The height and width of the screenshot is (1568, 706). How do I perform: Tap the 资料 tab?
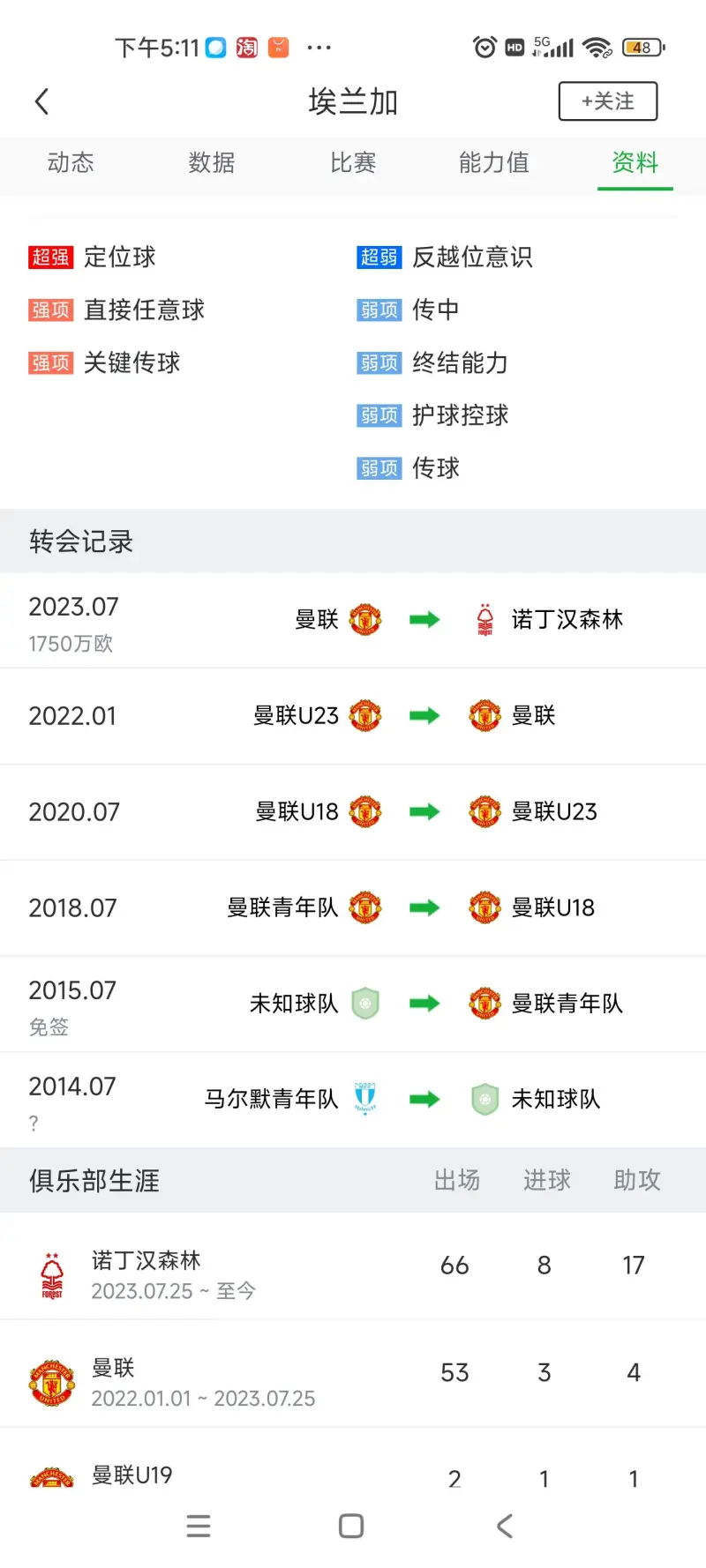tap(635, 163)
